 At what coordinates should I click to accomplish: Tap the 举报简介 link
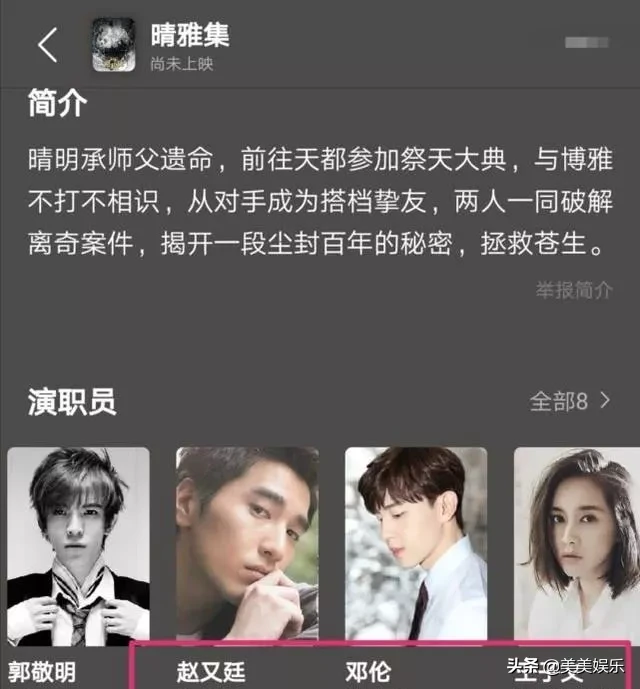(574, 290)
